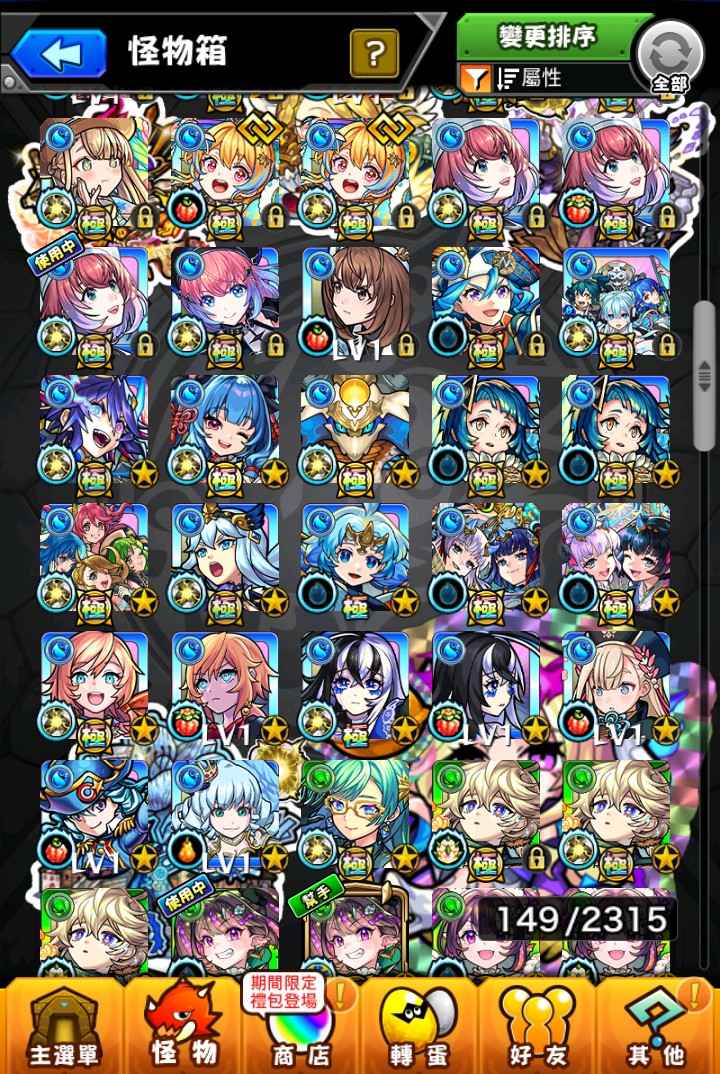Tap the 全部 refresh toggle button
Screen dimensions: 720x1074
(669, 57)
